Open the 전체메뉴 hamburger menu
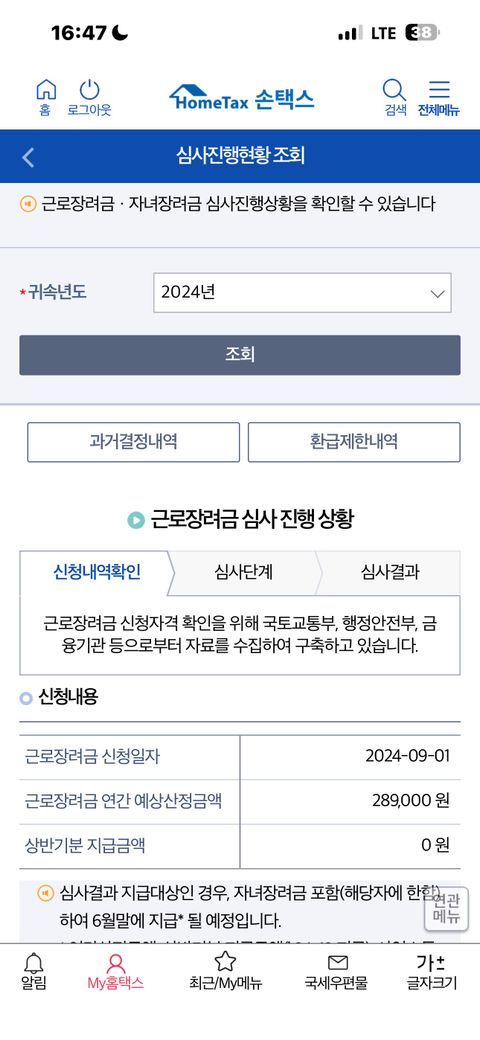 (438, 98)
